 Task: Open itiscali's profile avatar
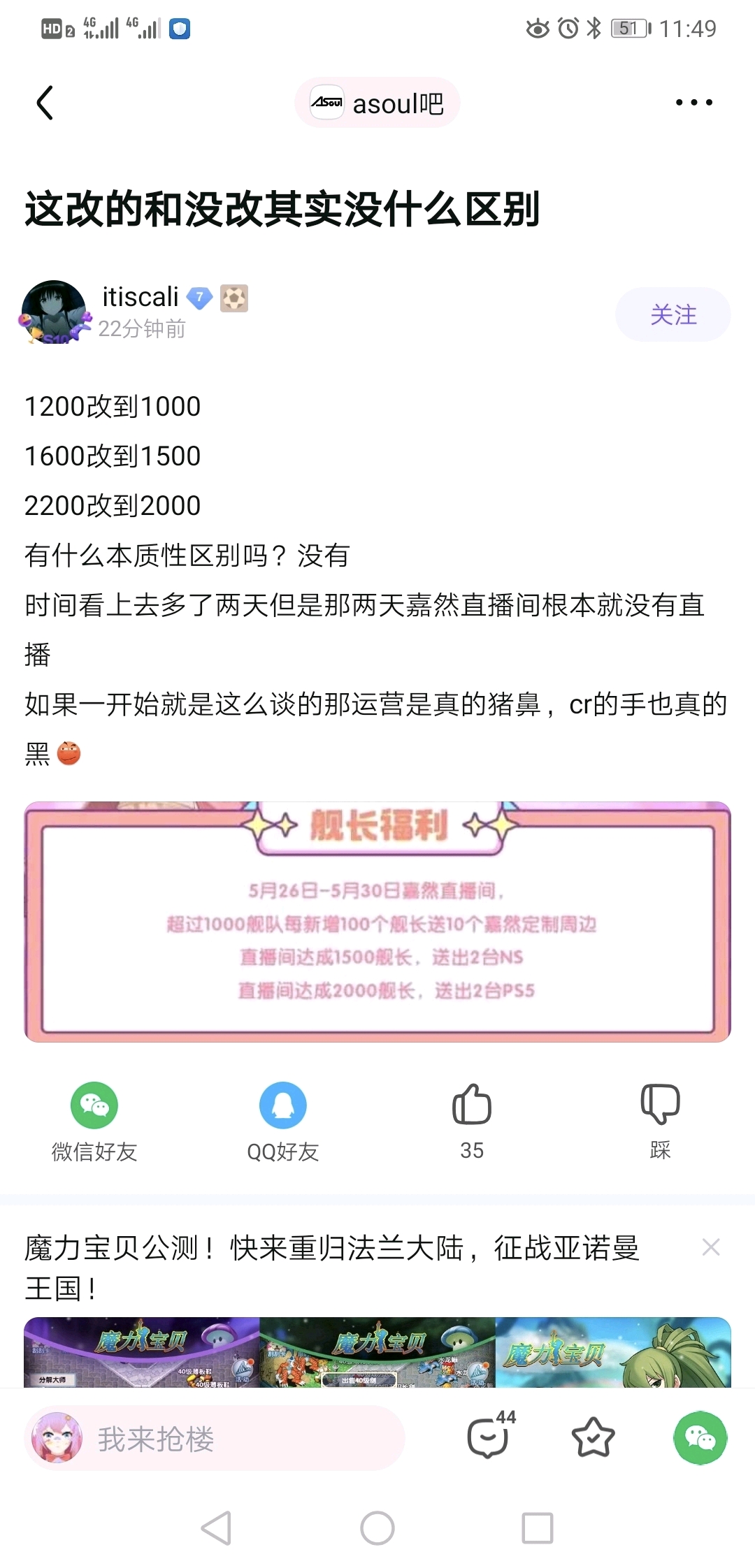pyautogui.click(x=55, y=312)
